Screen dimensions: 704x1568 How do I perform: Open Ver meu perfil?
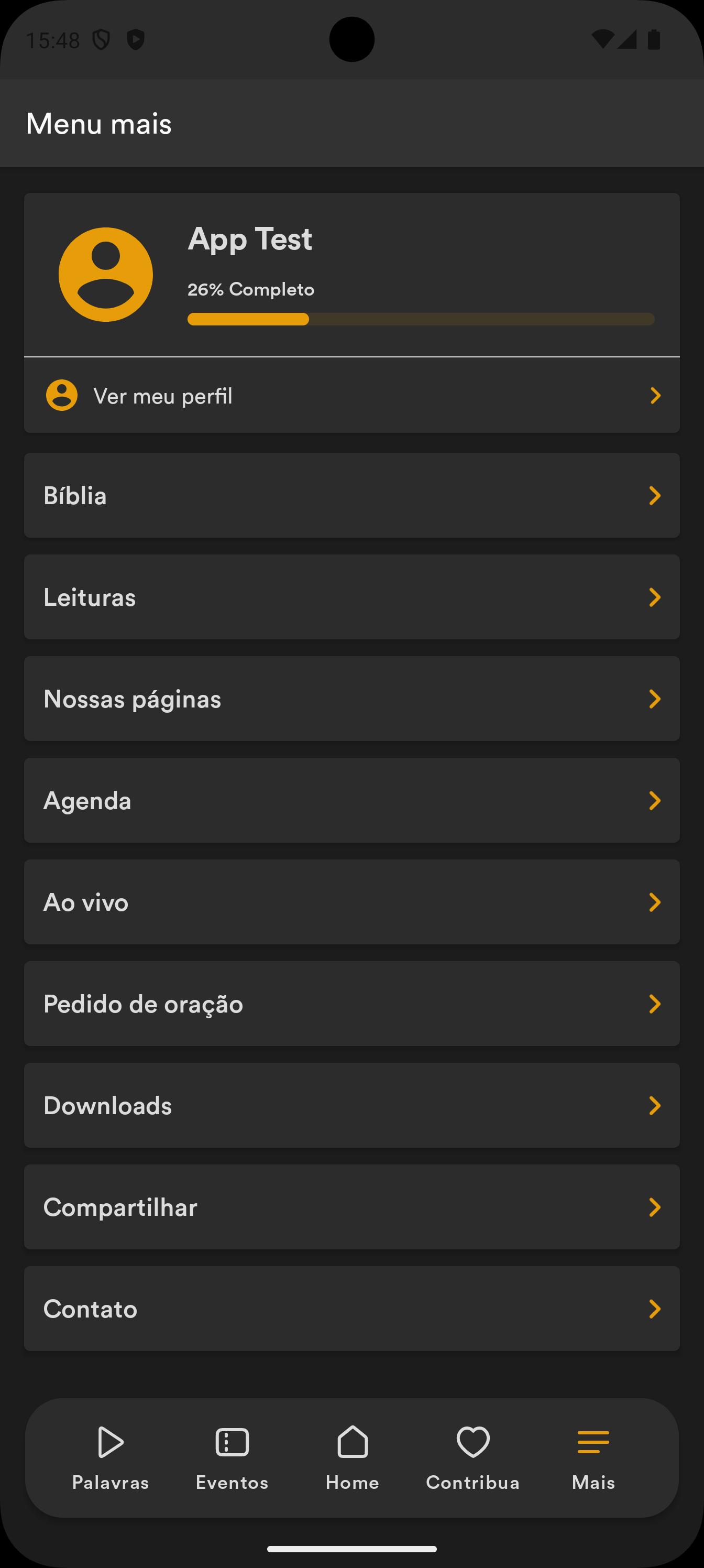[x=351, y=396]
